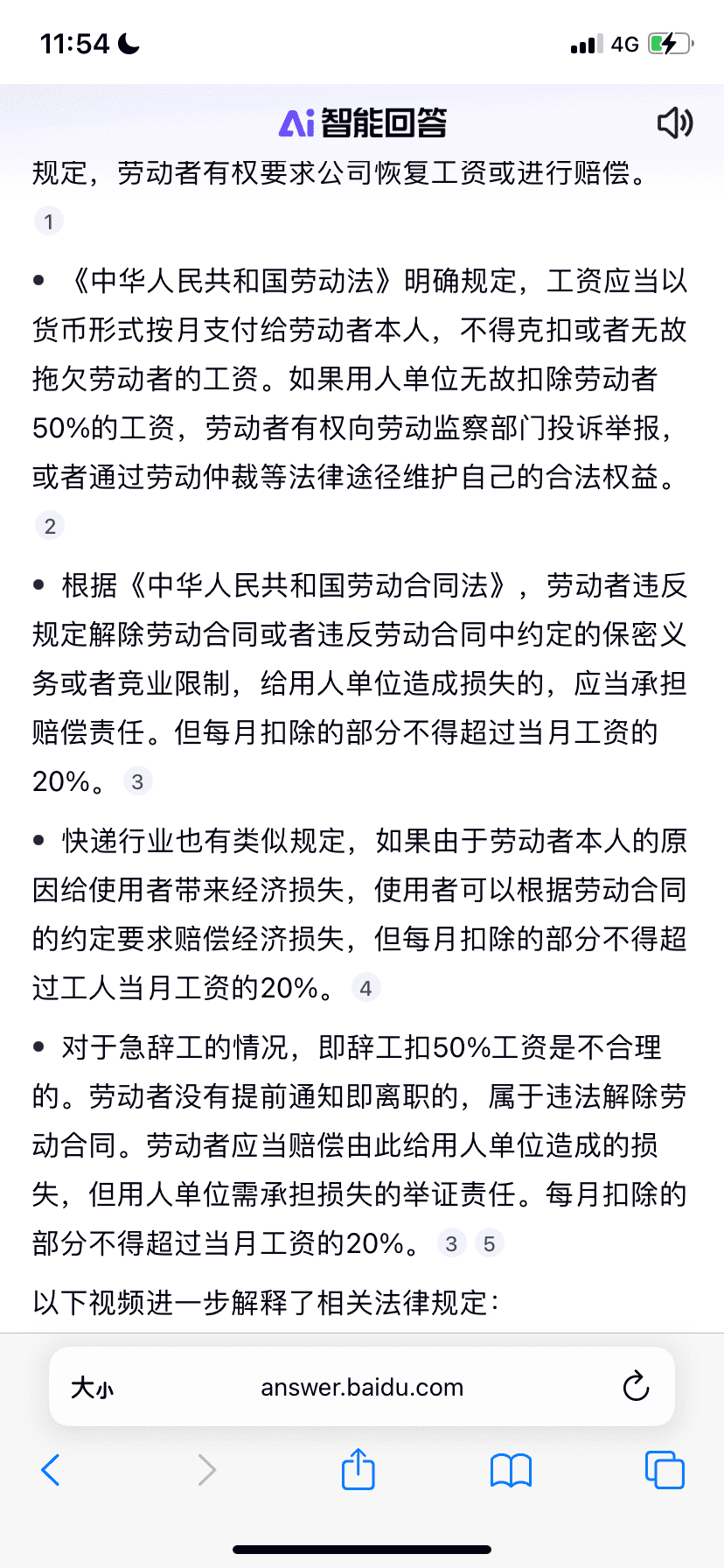Tap the answer.baidu.com address field
The height and width of the screenshot is (1568, 724).
coord(362,1387)
